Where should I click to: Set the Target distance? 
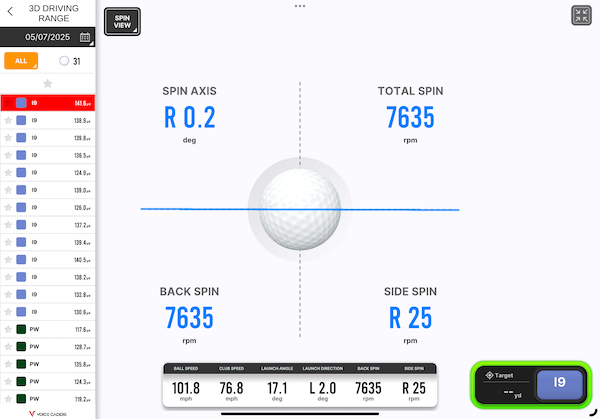click(x=505, y=384)
